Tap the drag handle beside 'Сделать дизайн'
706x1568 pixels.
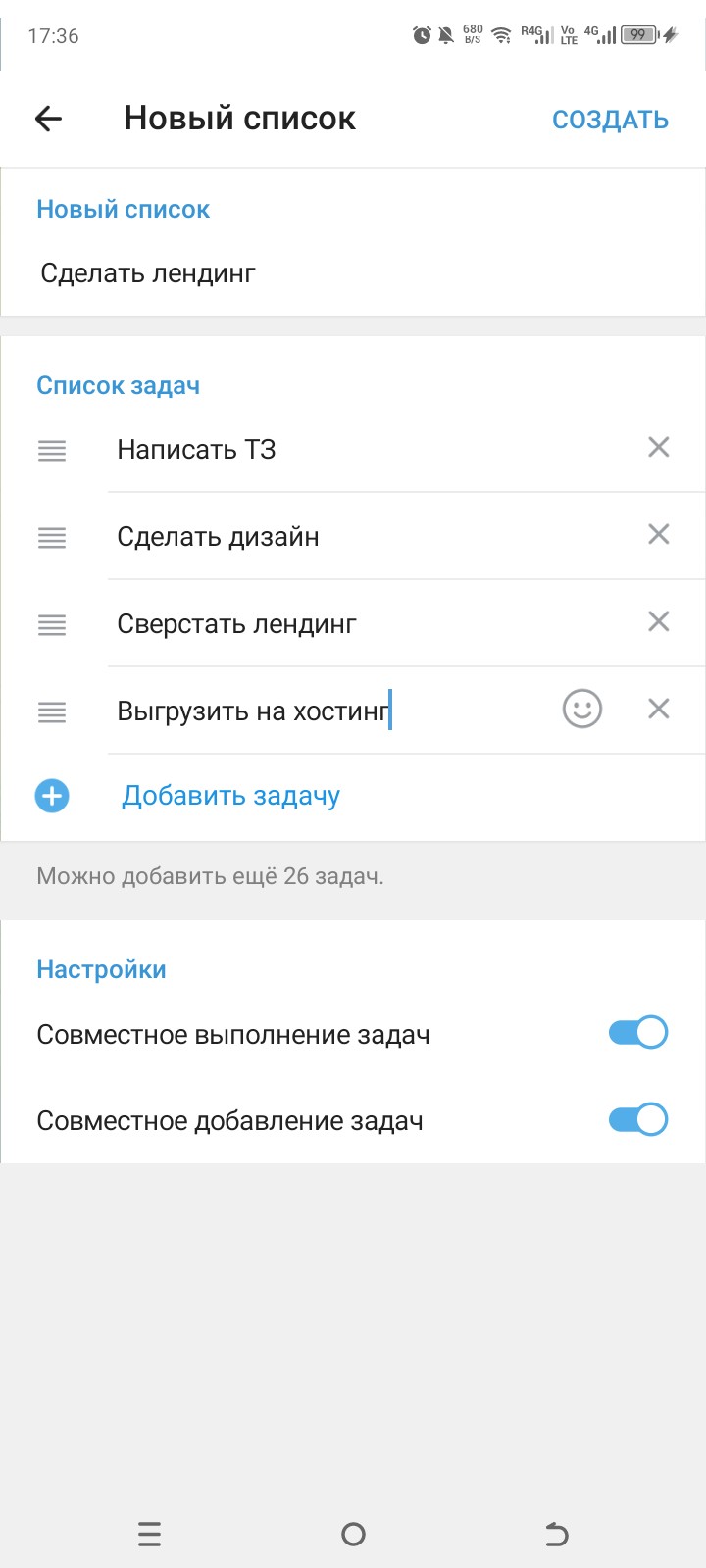pyautogui.click(x=51, y=538)
